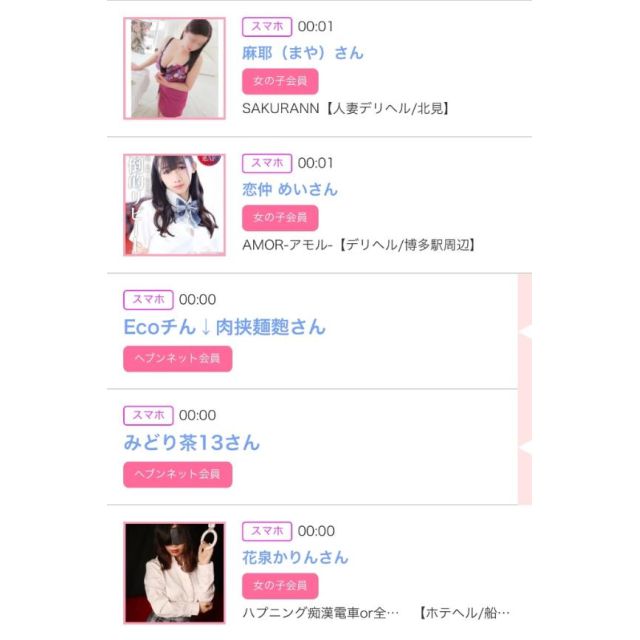
Task: Open 麻耶（まや）さん's profile link
Action: 303,53
